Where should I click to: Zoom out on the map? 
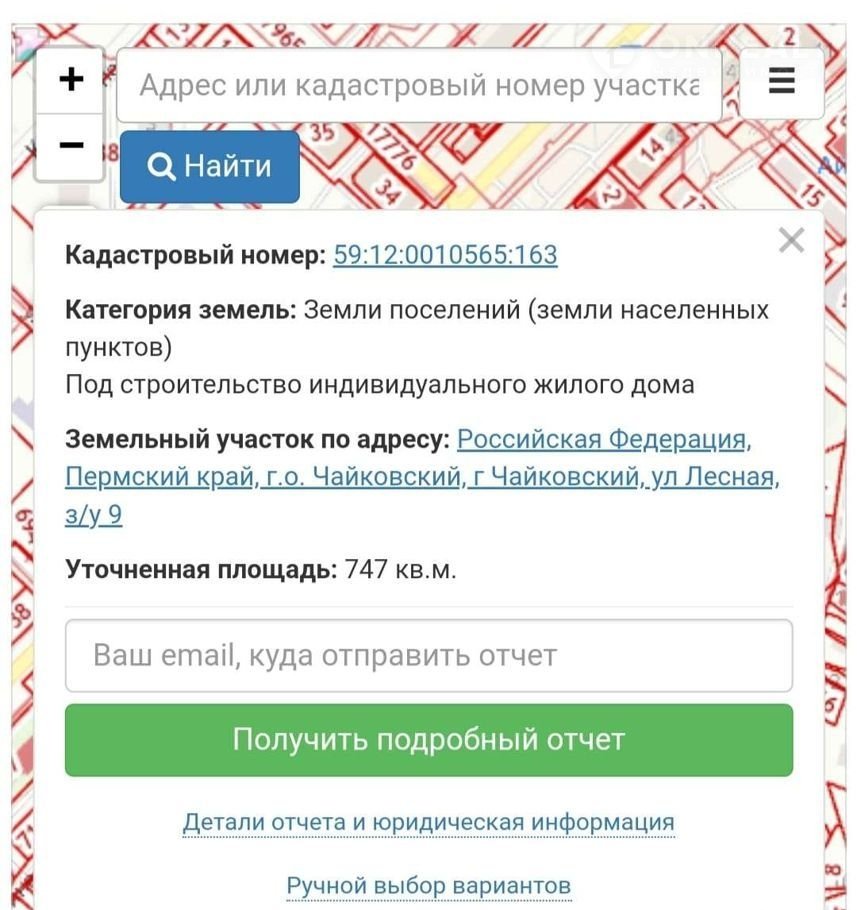point(70,146)
